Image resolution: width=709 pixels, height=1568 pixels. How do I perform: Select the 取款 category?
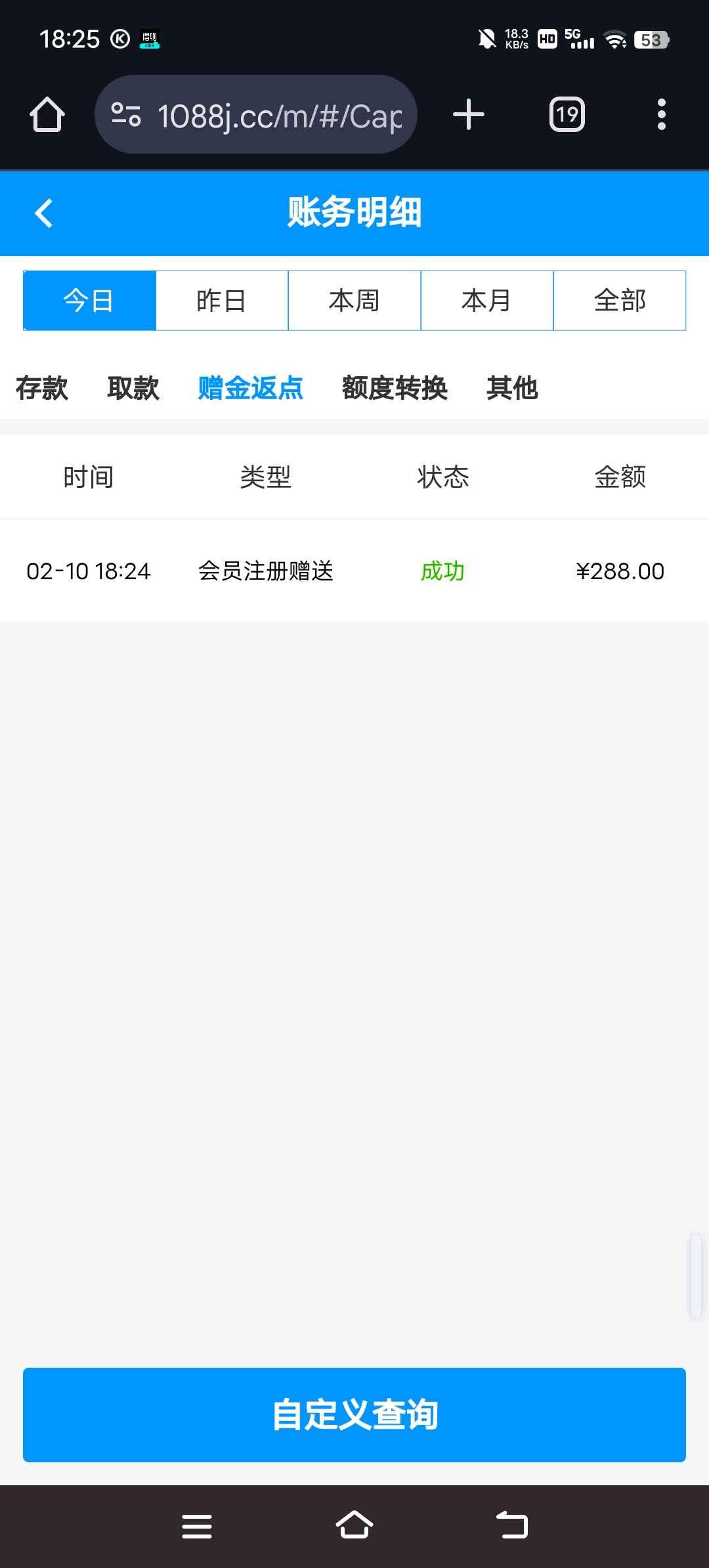(x=133, y=388)
